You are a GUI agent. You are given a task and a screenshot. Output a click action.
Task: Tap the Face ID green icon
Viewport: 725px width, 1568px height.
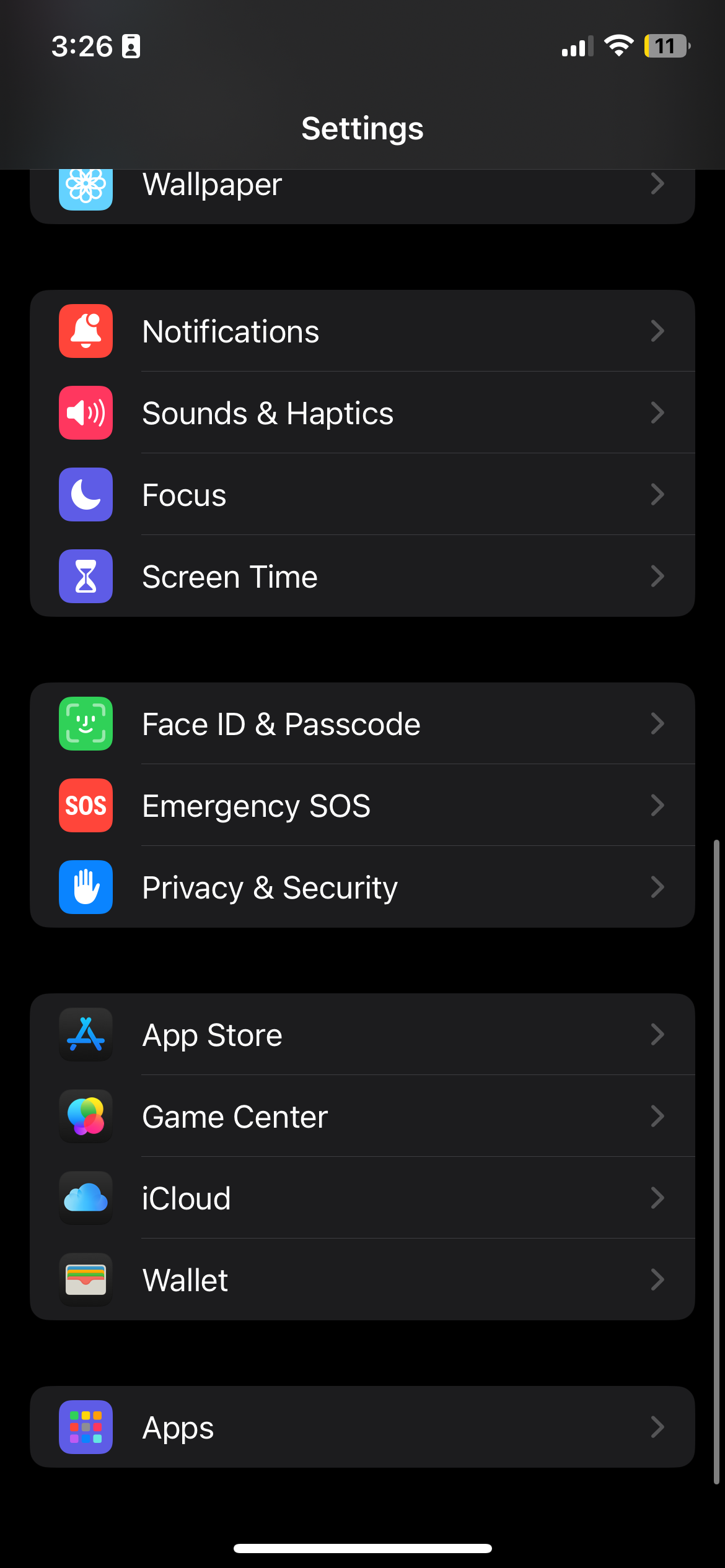point(86,723)
